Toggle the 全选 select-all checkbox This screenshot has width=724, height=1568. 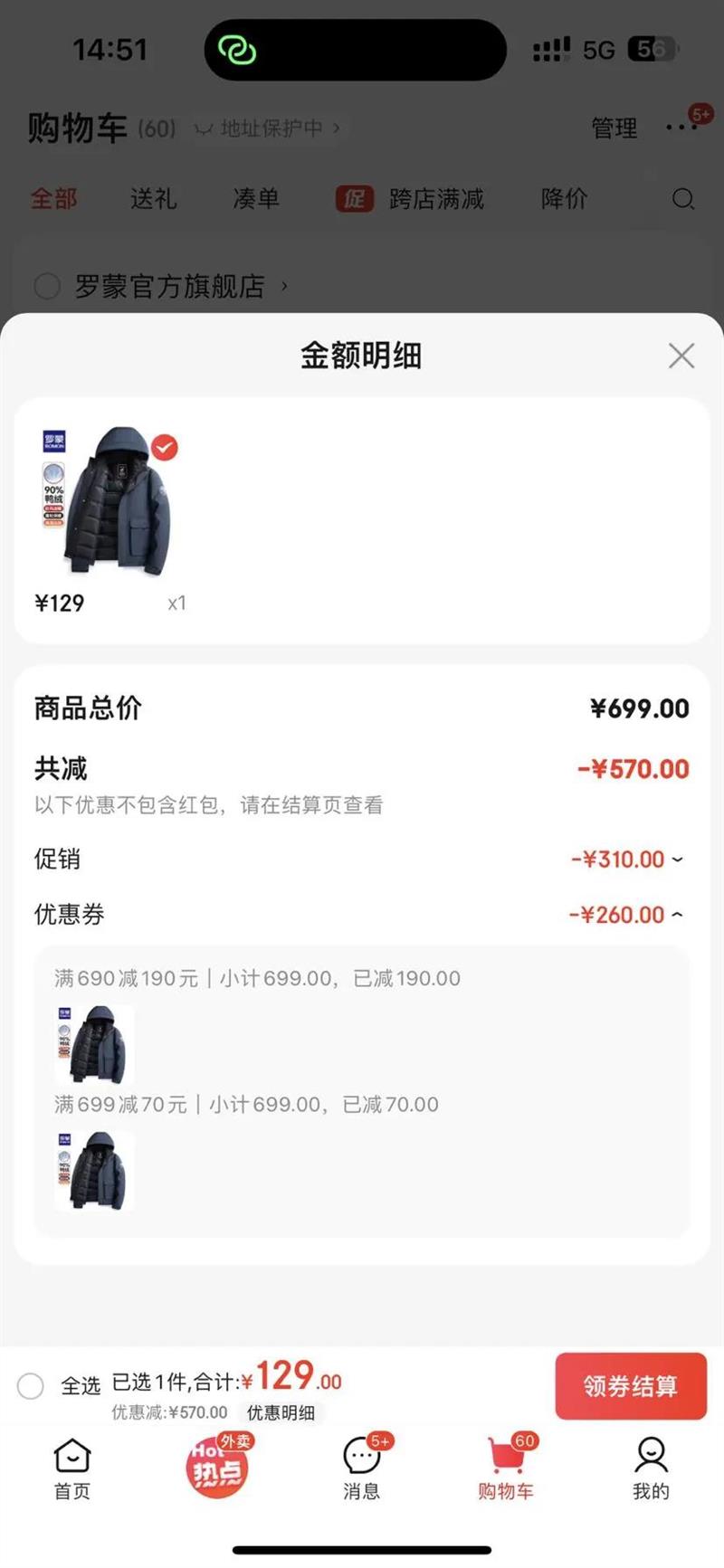pyautogui.click(x=31, y=1385)
